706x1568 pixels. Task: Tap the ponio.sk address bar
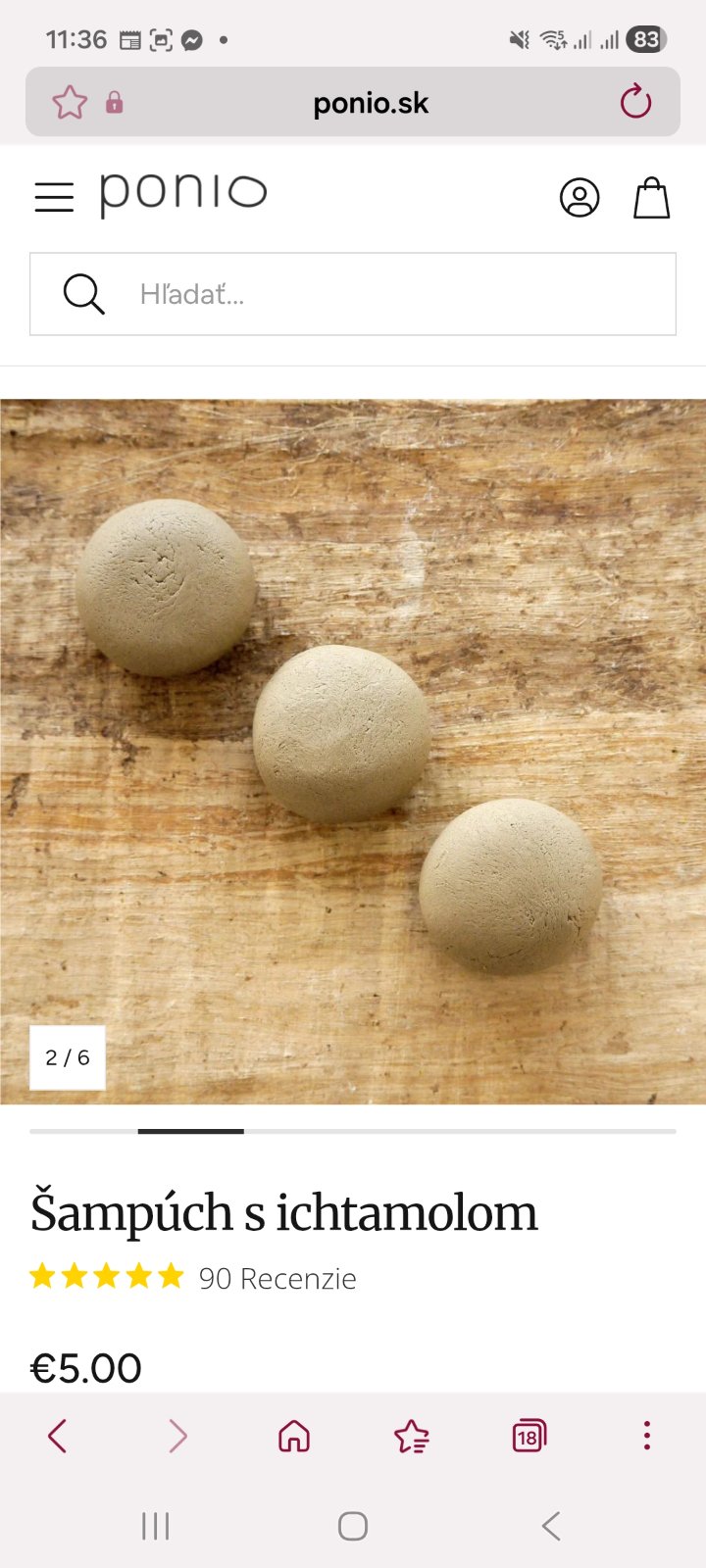coord(371,103)
